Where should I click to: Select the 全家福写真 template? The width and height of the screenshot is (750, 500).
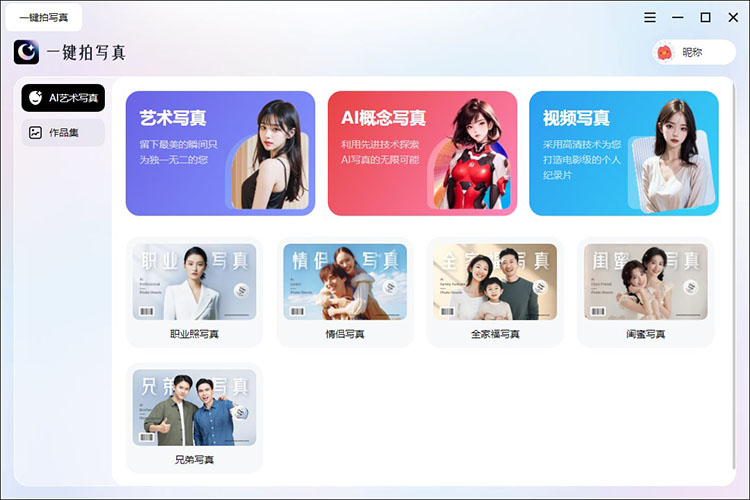[x=495, y=290]
